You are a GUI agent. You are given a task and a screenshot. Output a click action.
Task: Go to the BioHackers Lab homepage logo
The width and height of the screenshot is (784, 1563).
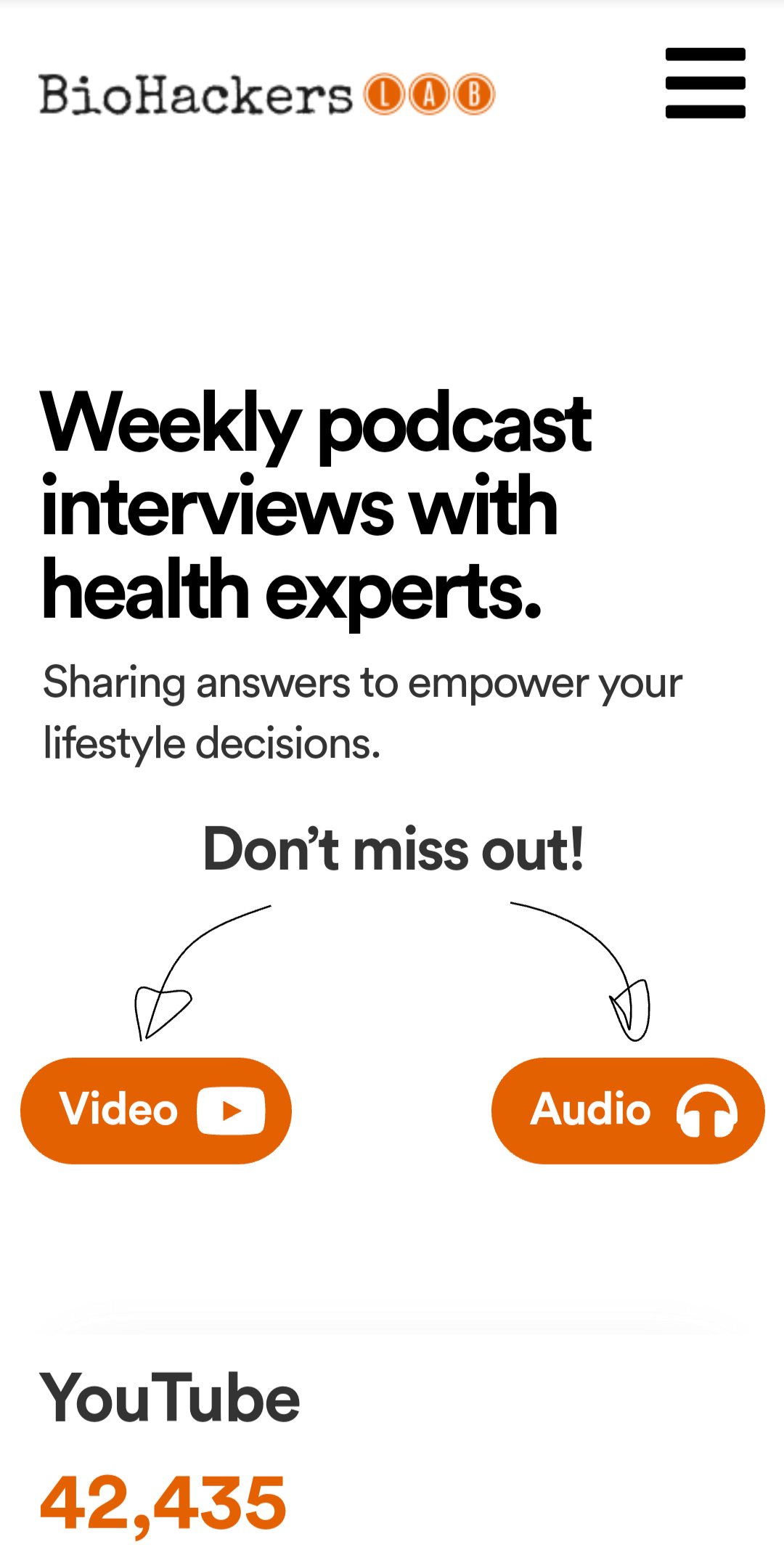click(266, 94)
